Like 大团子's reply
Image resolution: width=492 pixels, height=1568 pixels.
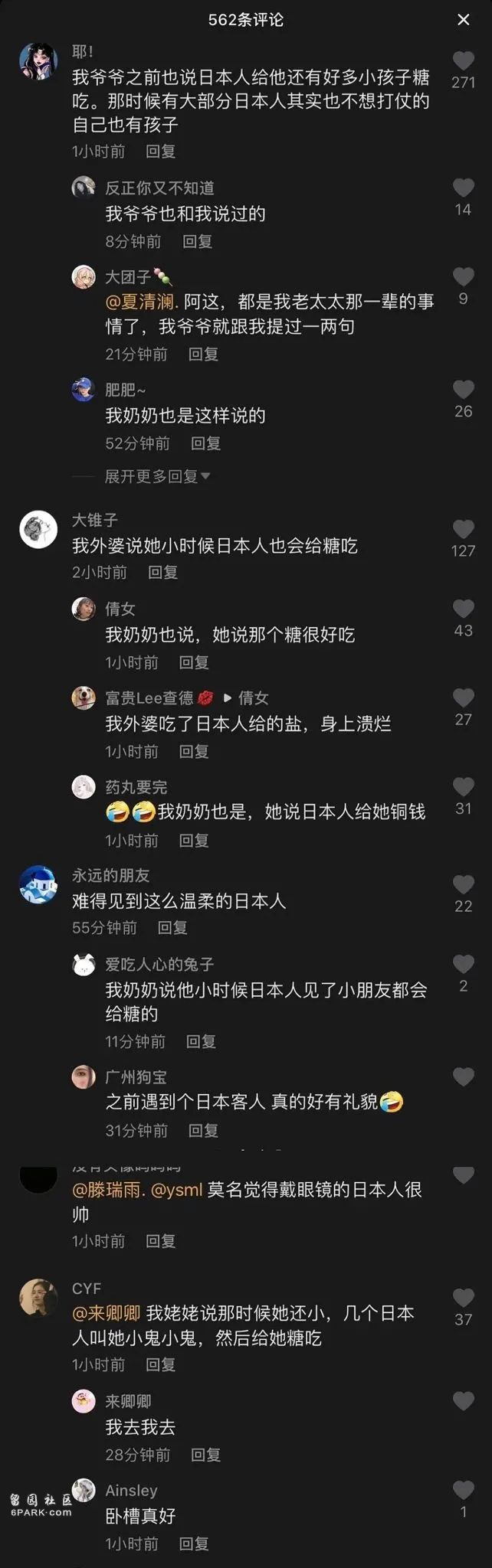tap(463, 277)
